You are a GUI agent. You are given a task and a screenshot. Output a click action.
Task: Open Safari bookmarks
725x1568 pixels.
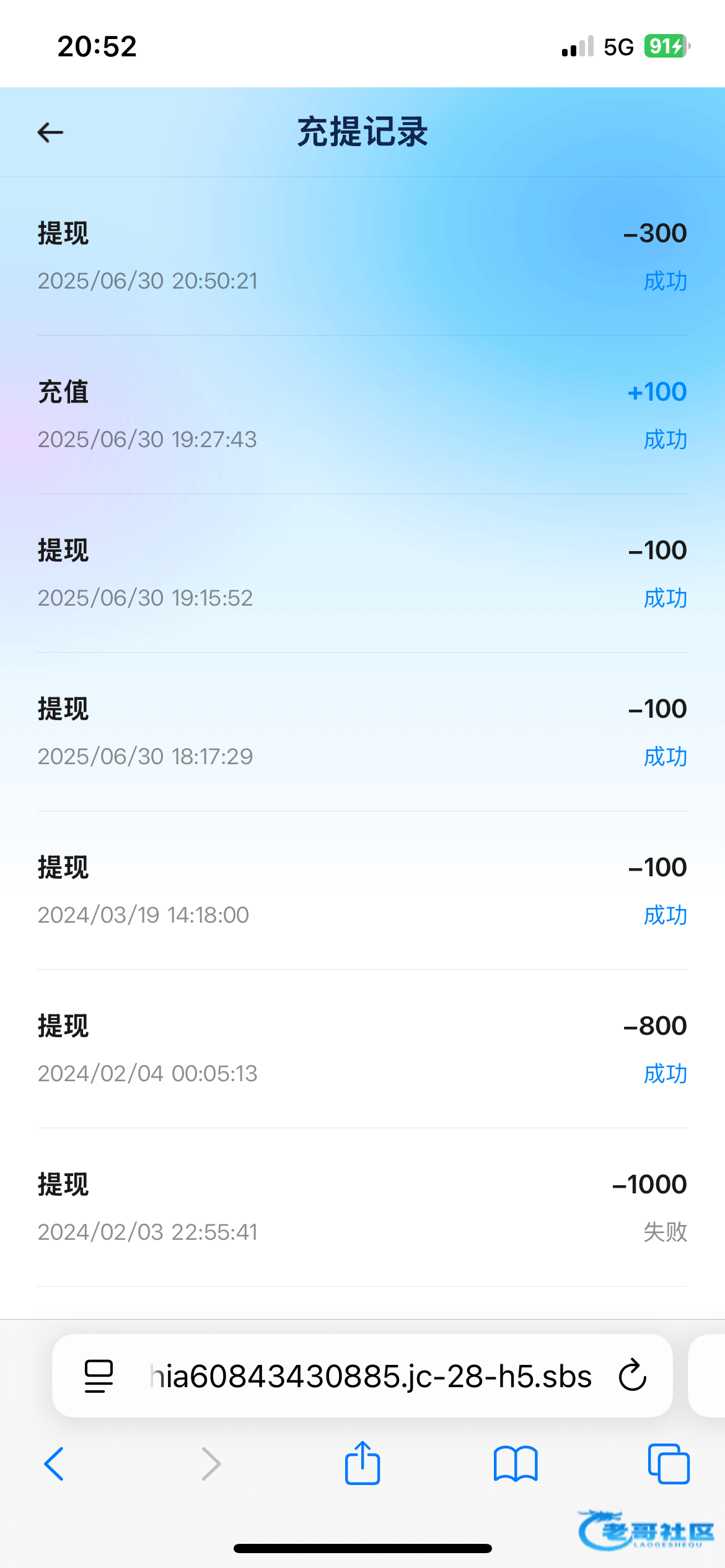point(516,1464)
